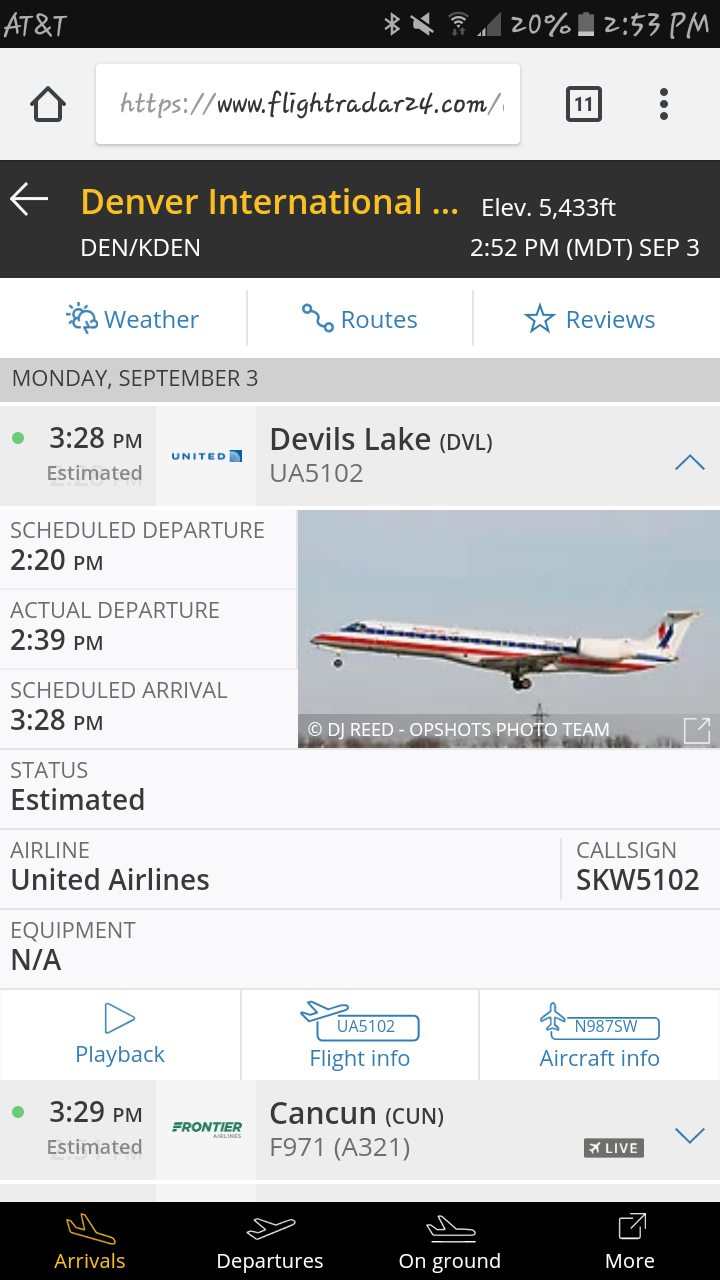Switch to the Arrivals tab
The height and width of the screenshot is (1280, 720).
tap(90, 1242)
